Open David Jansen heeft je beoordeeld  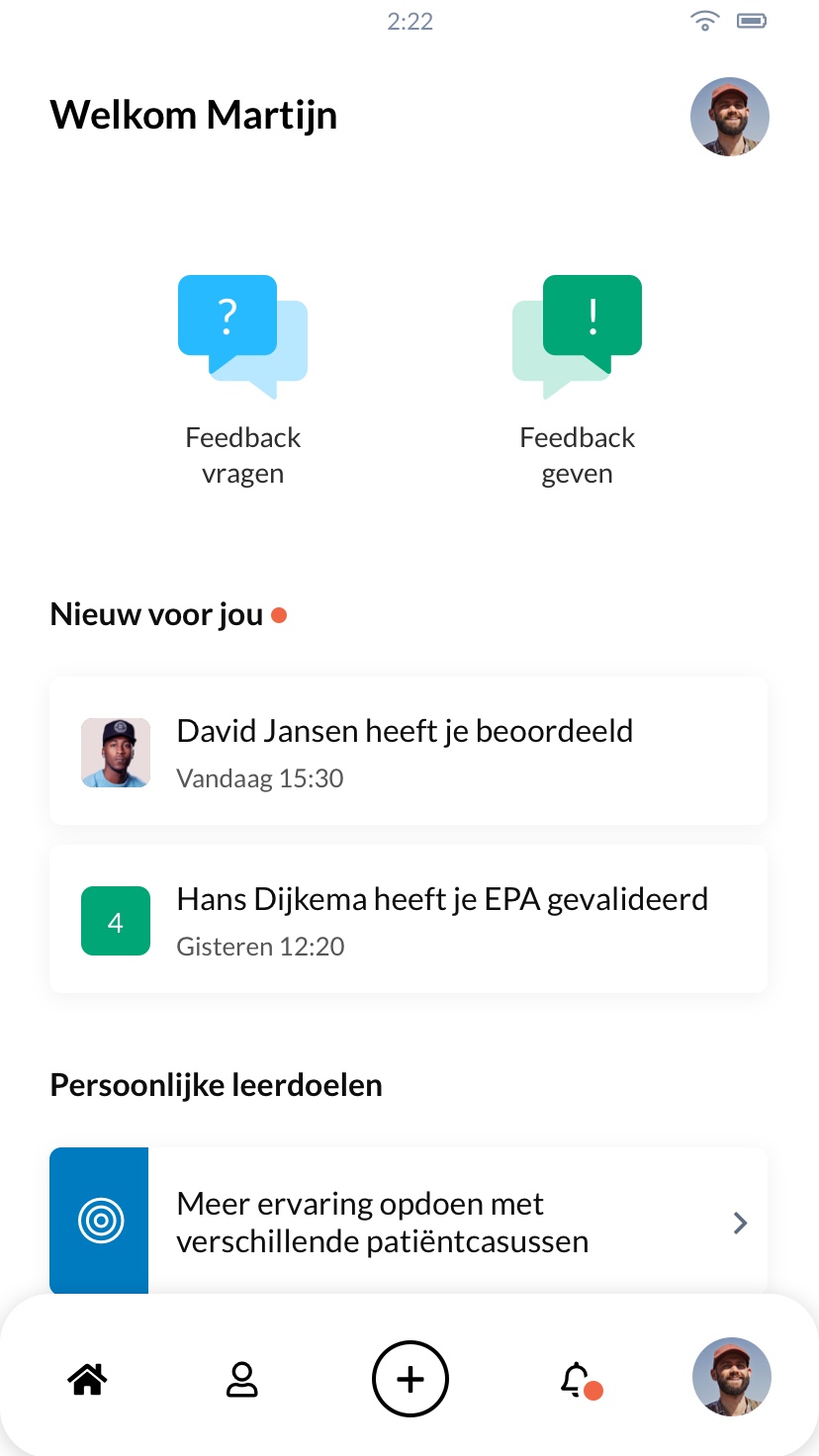point(409,751)
